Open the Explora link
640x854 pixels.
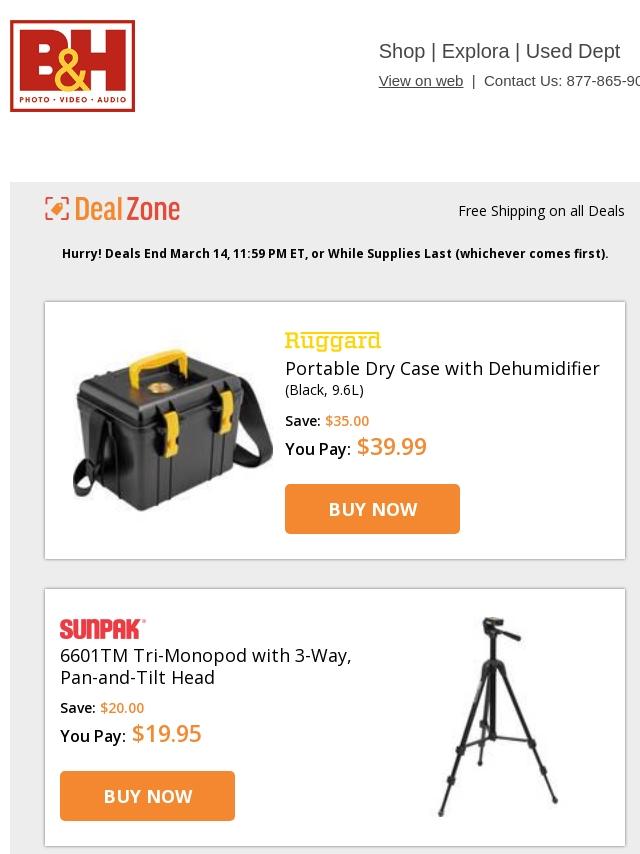point(475,51)
